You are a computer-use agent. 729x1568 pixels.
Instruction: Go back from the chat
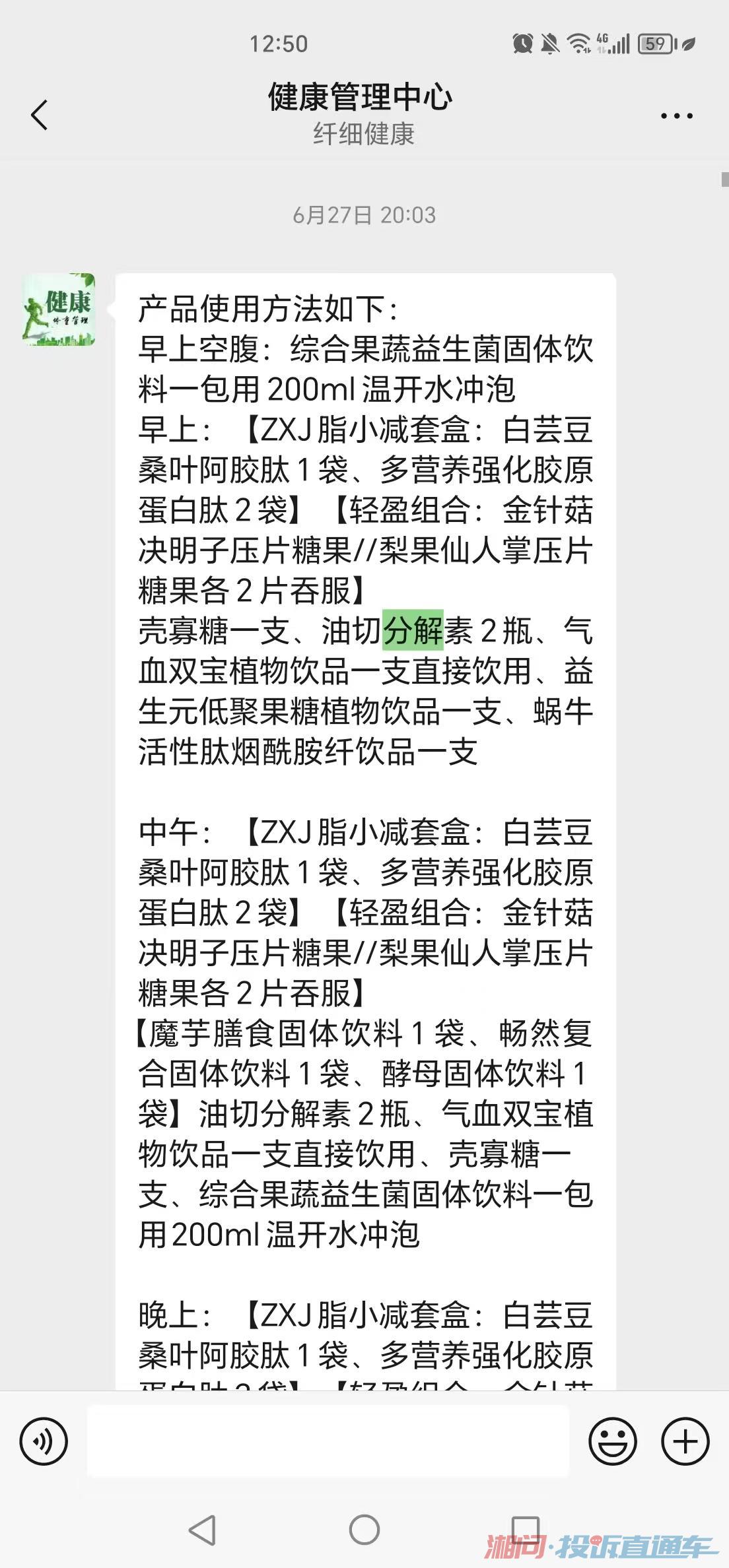40,115
